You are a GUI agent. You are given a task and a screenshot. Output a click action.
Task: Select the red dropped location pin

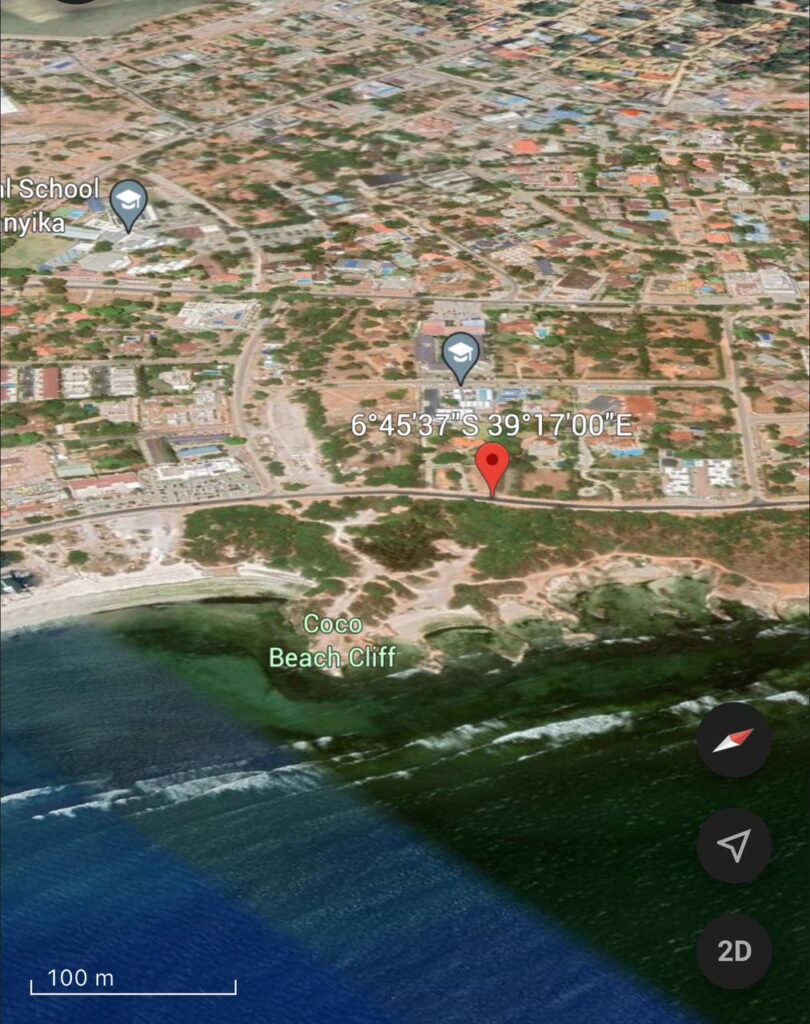[491, 465]
